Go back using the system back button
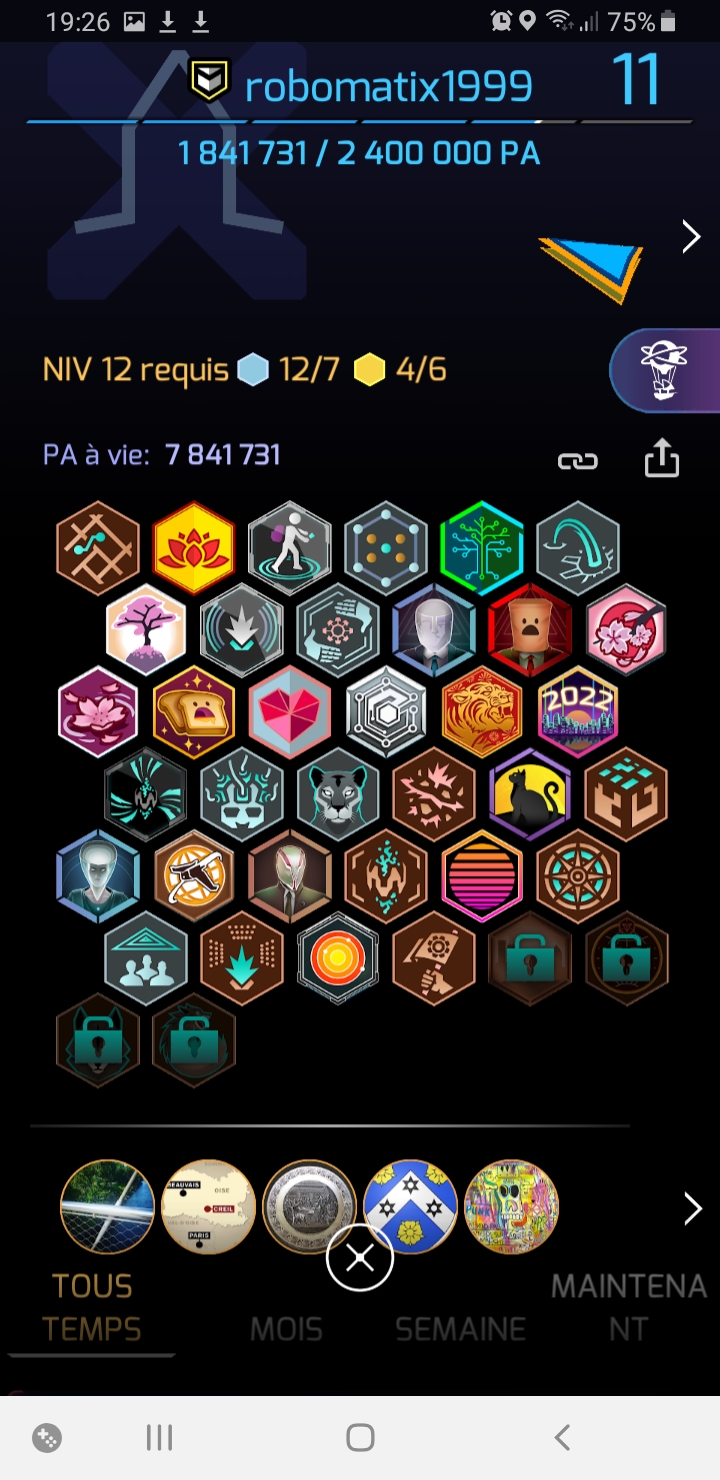 (562, 1438)
